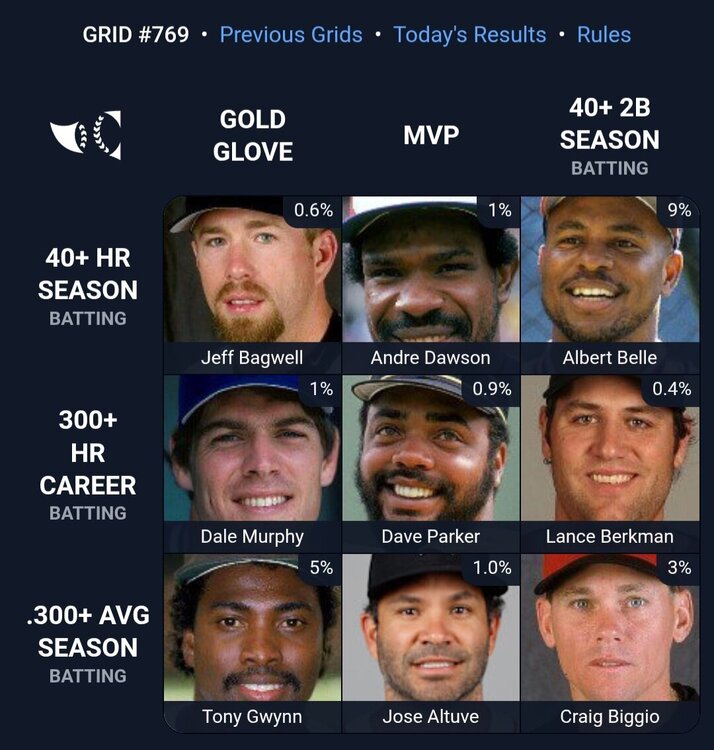Image resolution: width=714 pixels, height=750 pixels.
Task: Open the Previous Grids link
Action: pos(291,35)
